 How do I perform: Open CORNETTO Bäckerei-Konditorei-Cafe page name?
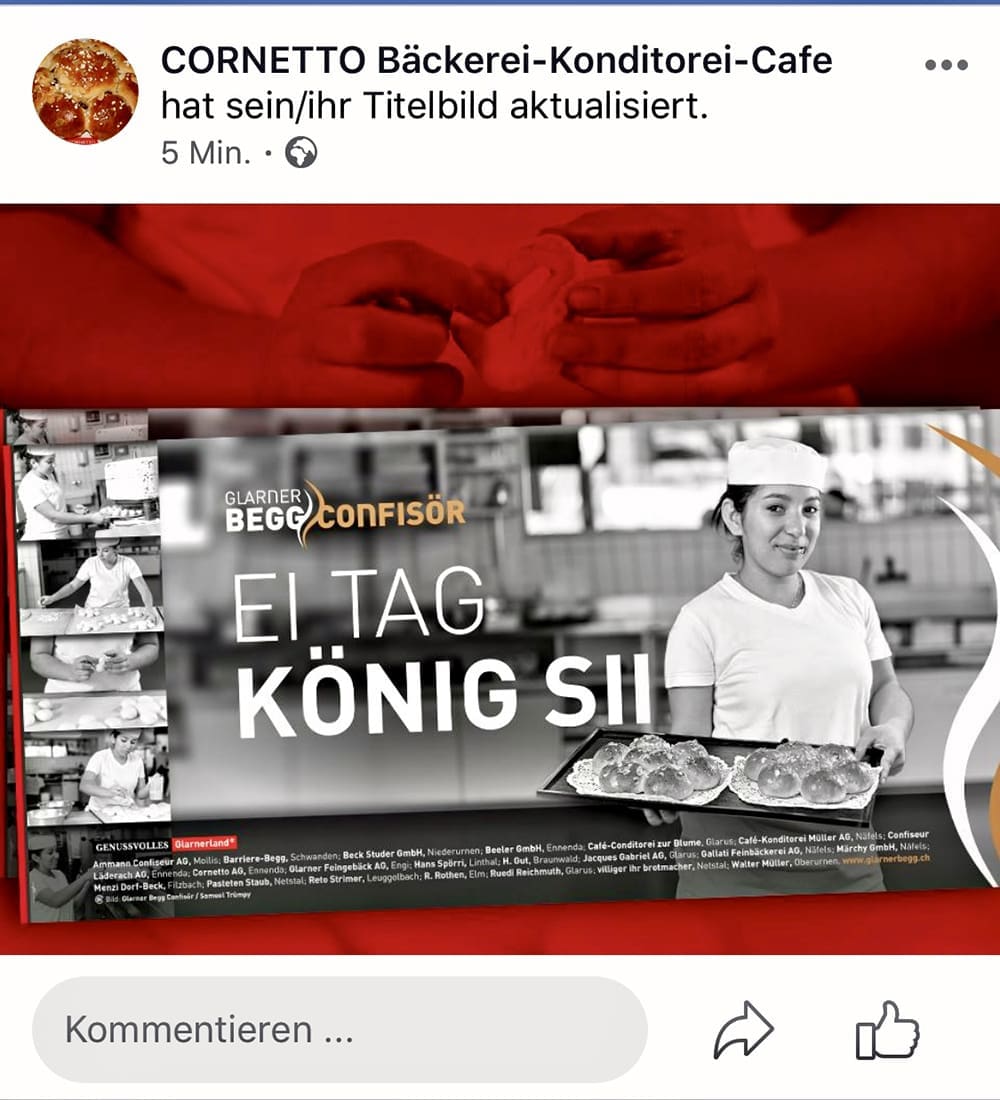pos(496,61)
